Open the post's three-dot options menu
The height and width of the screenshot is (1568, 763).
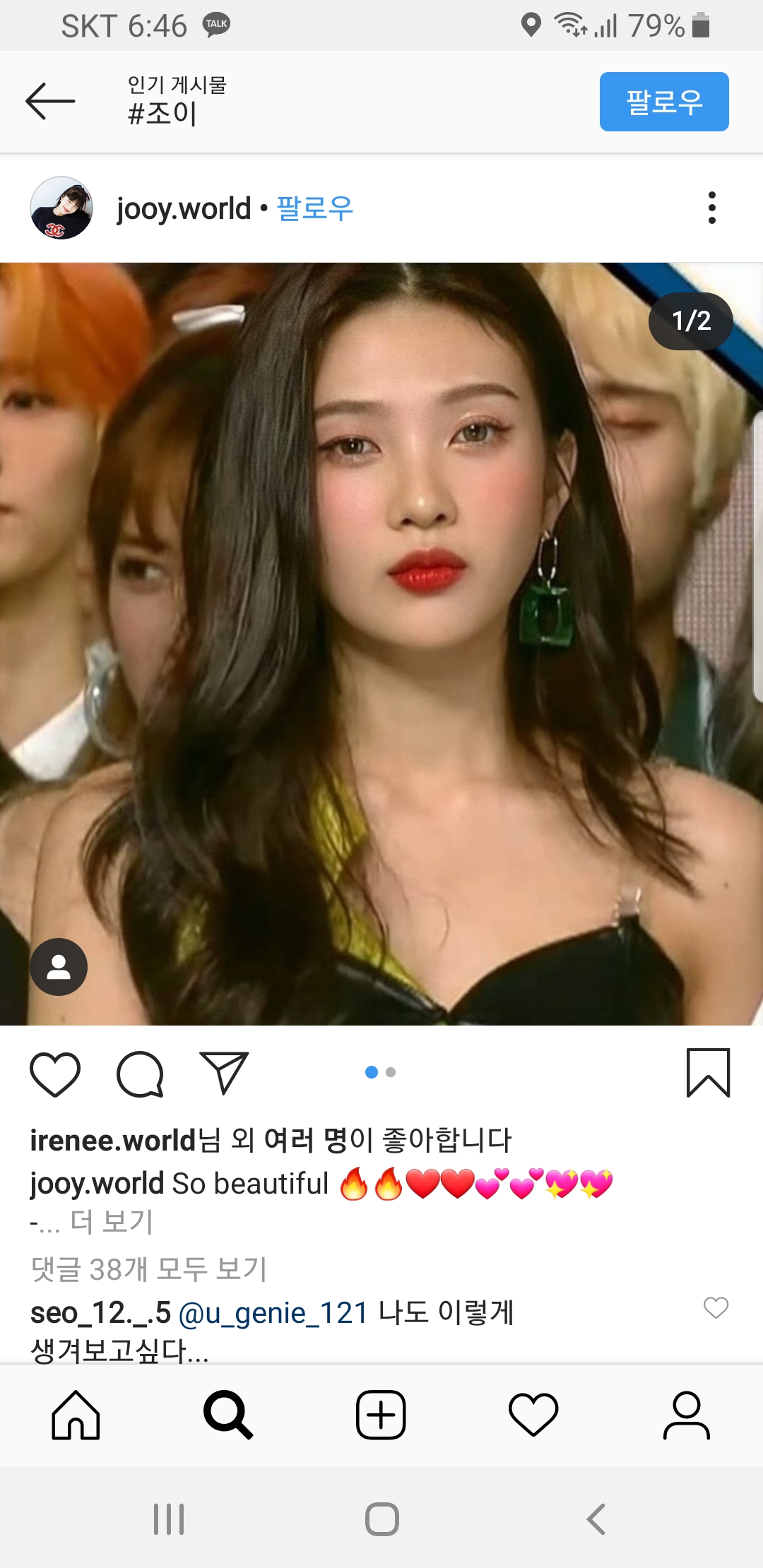[x=711, y=208]
